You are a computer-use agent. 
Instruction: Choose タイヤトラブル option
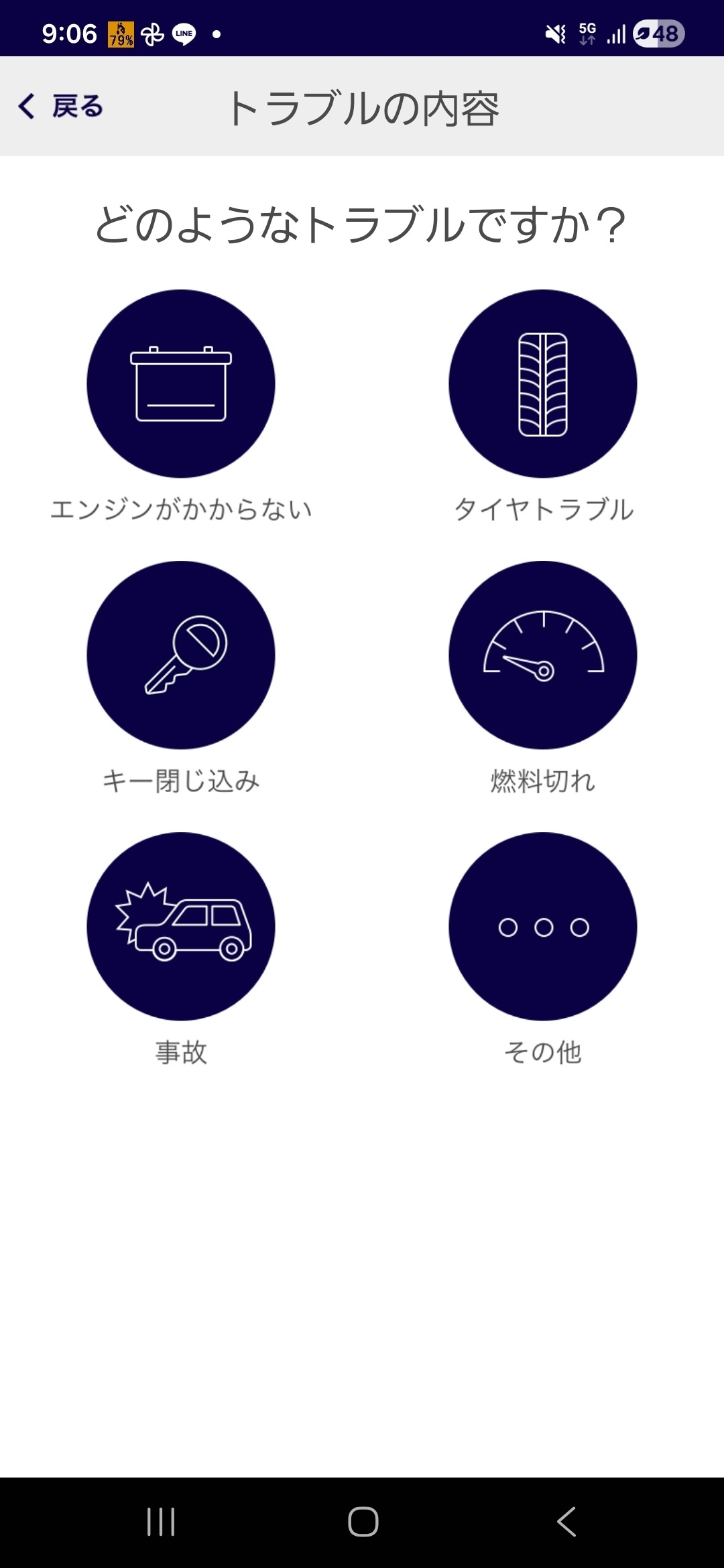click(543, 384)
